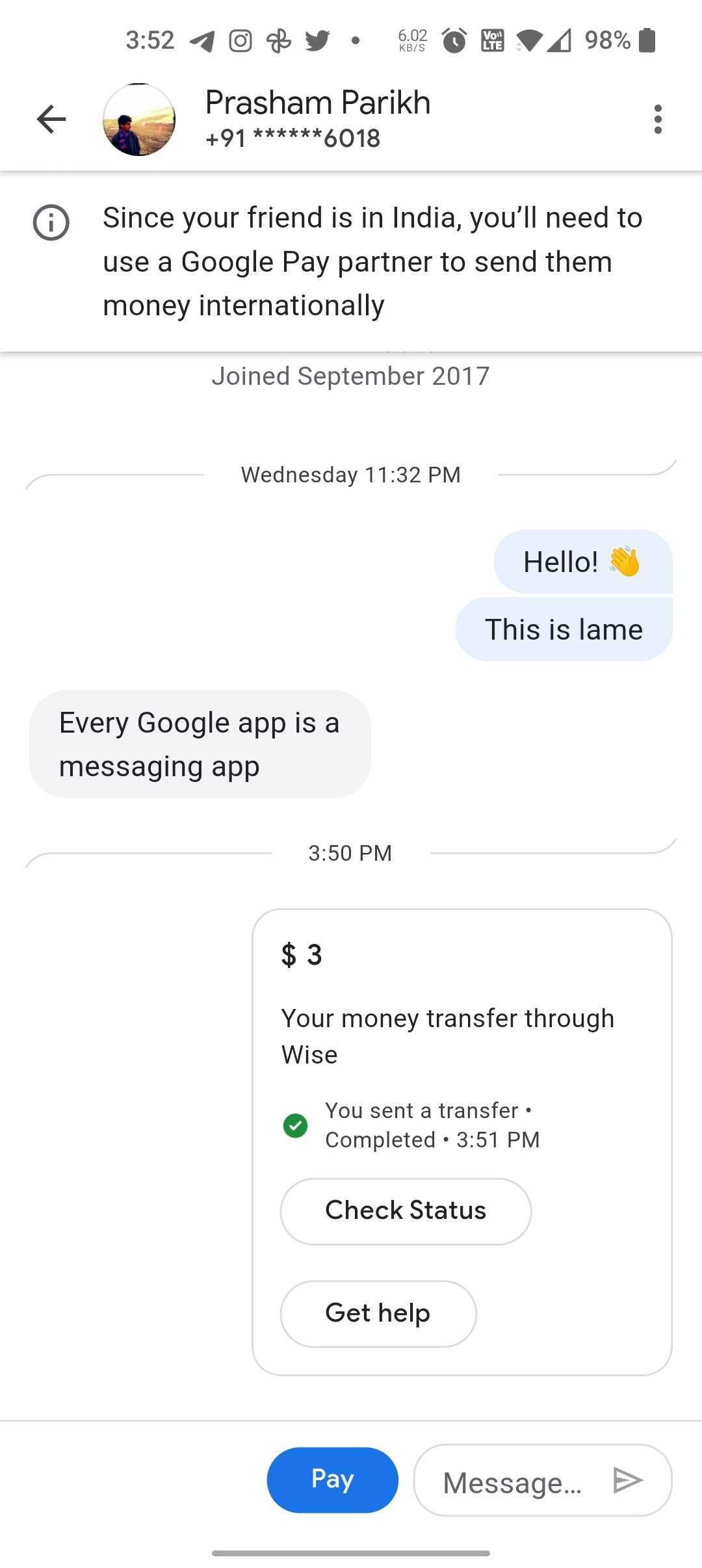Tap the Instagram icon in the status bar
This screenshot has width=702, height=1568.
pyautogui.click(x=239, y=41)
